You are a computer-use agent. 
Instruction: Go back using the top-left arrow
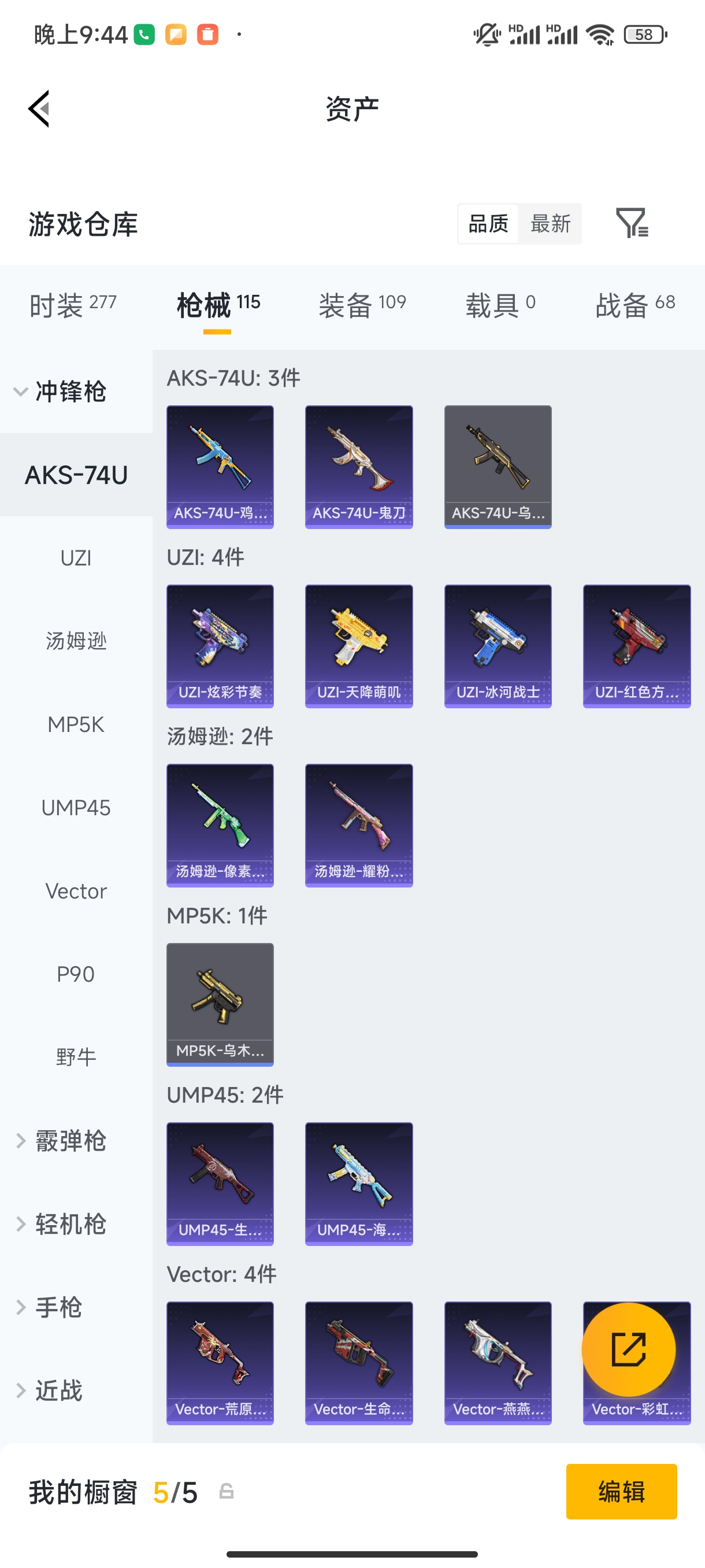(x=39, y=109)
